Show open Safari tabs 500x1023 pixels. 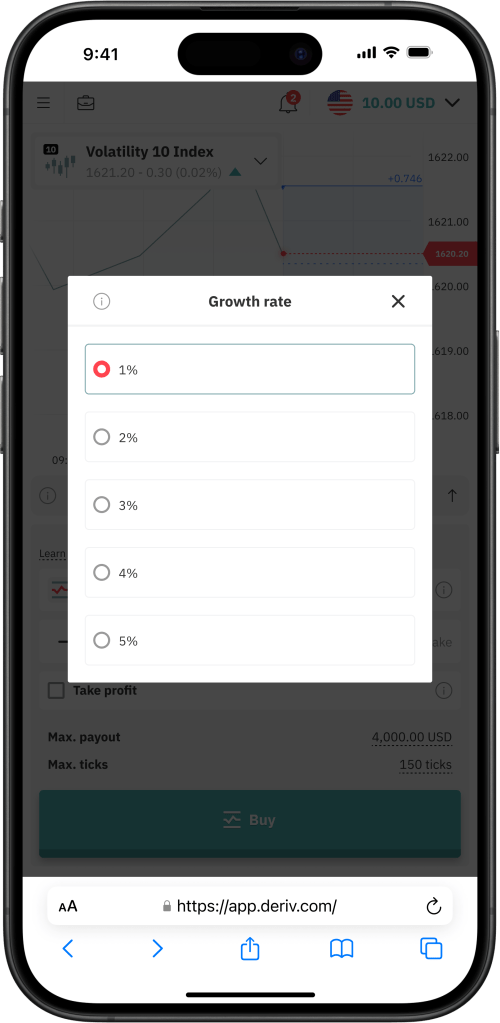431,949
